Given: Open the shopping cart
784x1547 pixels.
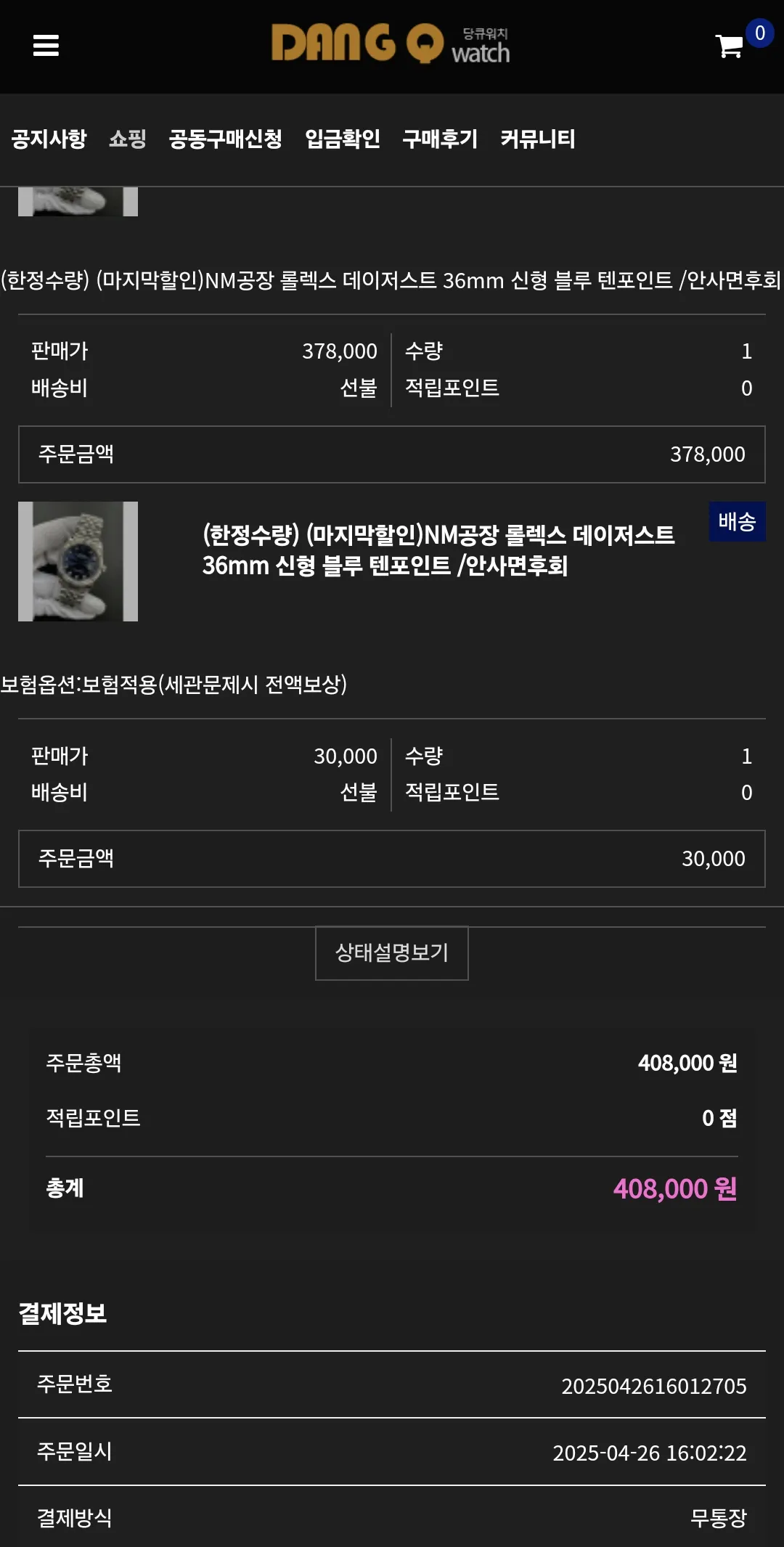Looking at the screenshot, I should (x=730, y=46).
